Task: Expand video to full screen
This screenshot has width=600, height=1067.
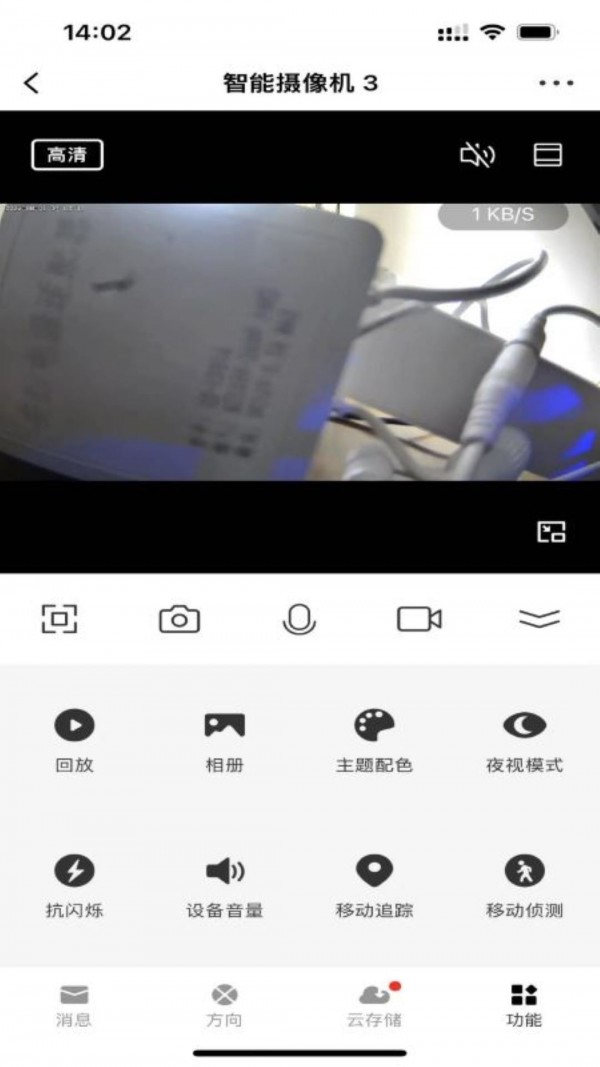Action: [x=60, y=619]
